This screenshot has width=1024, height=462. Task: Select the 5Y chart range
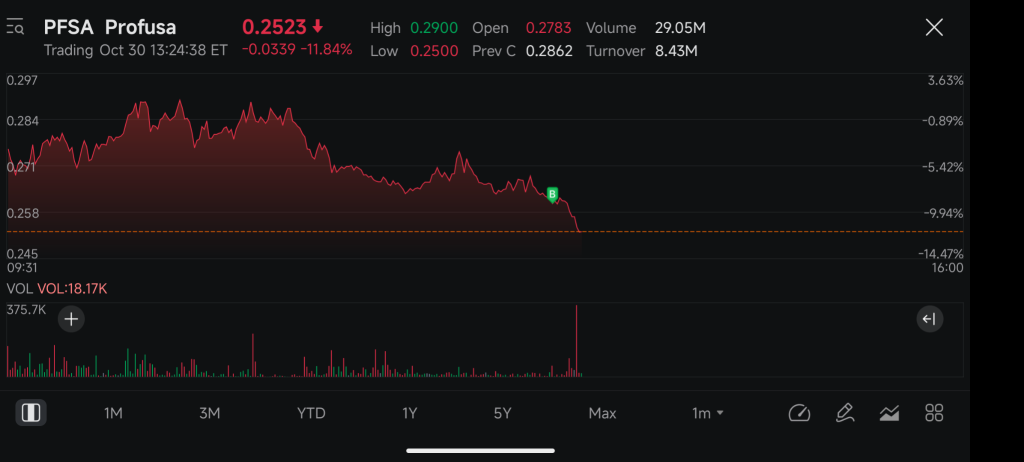pos(503,413)
